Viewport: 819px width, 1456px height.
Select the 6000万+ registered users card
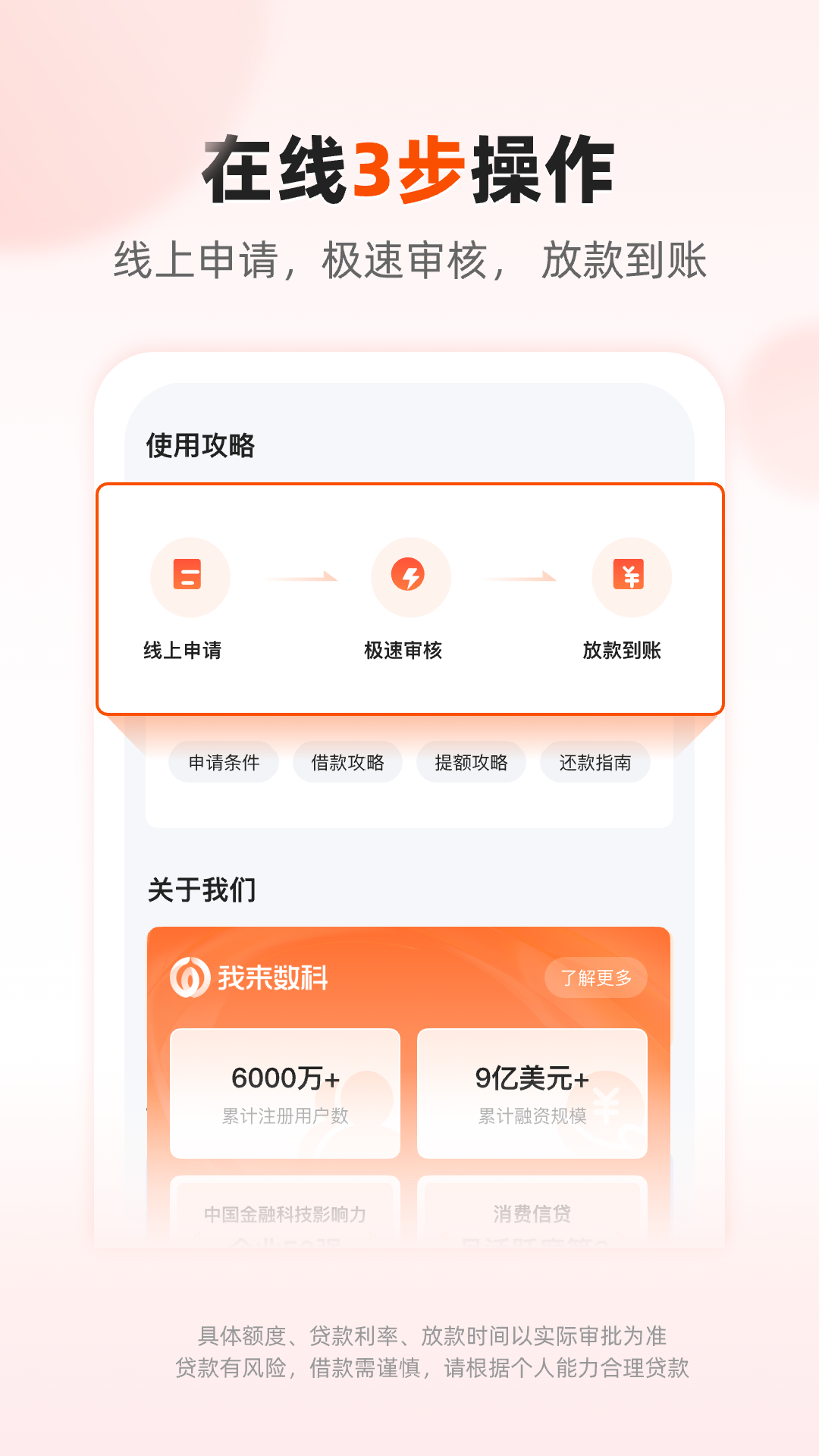tap(284, 1092)
